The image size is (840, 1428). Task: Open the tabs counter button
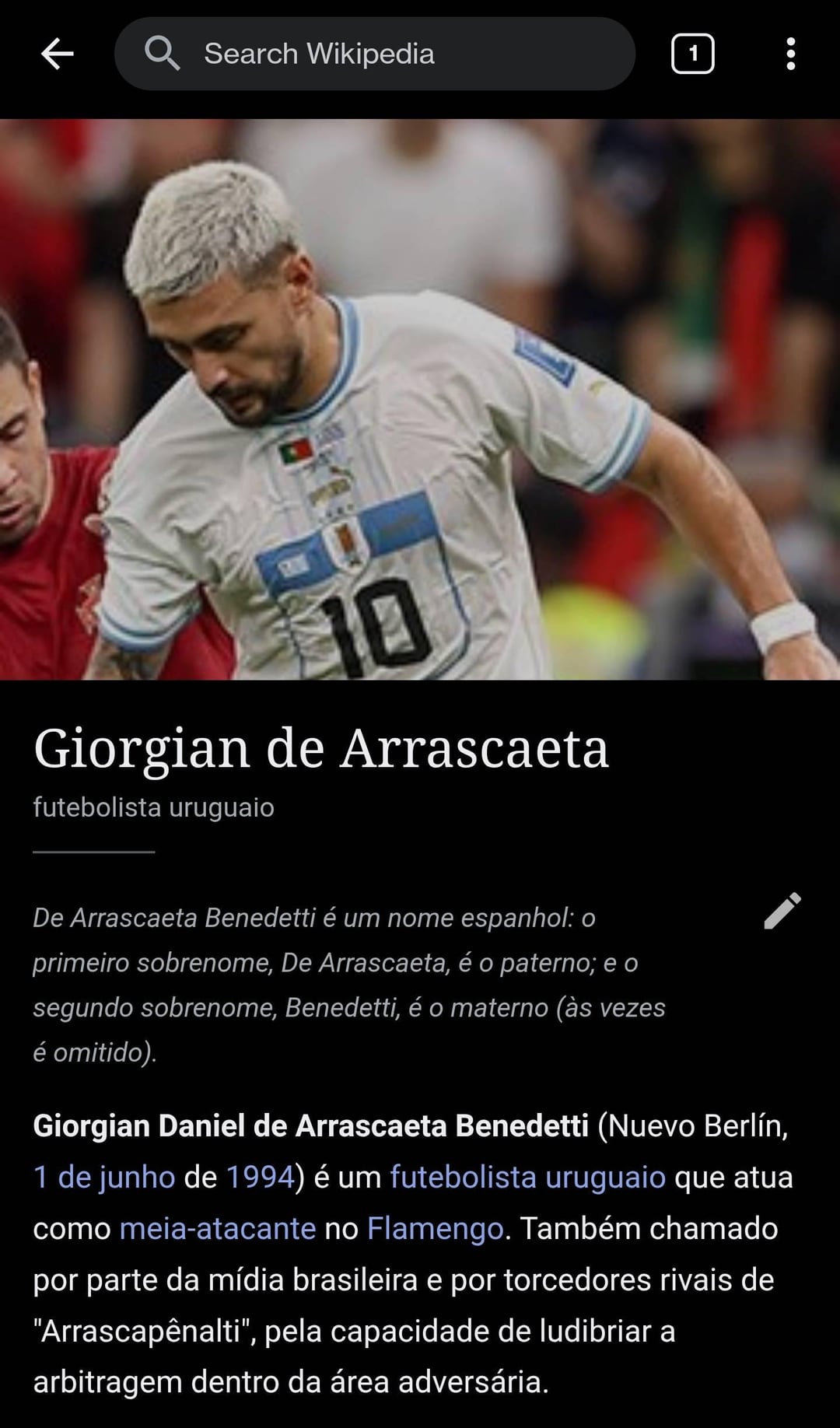[x=692, y=54]
